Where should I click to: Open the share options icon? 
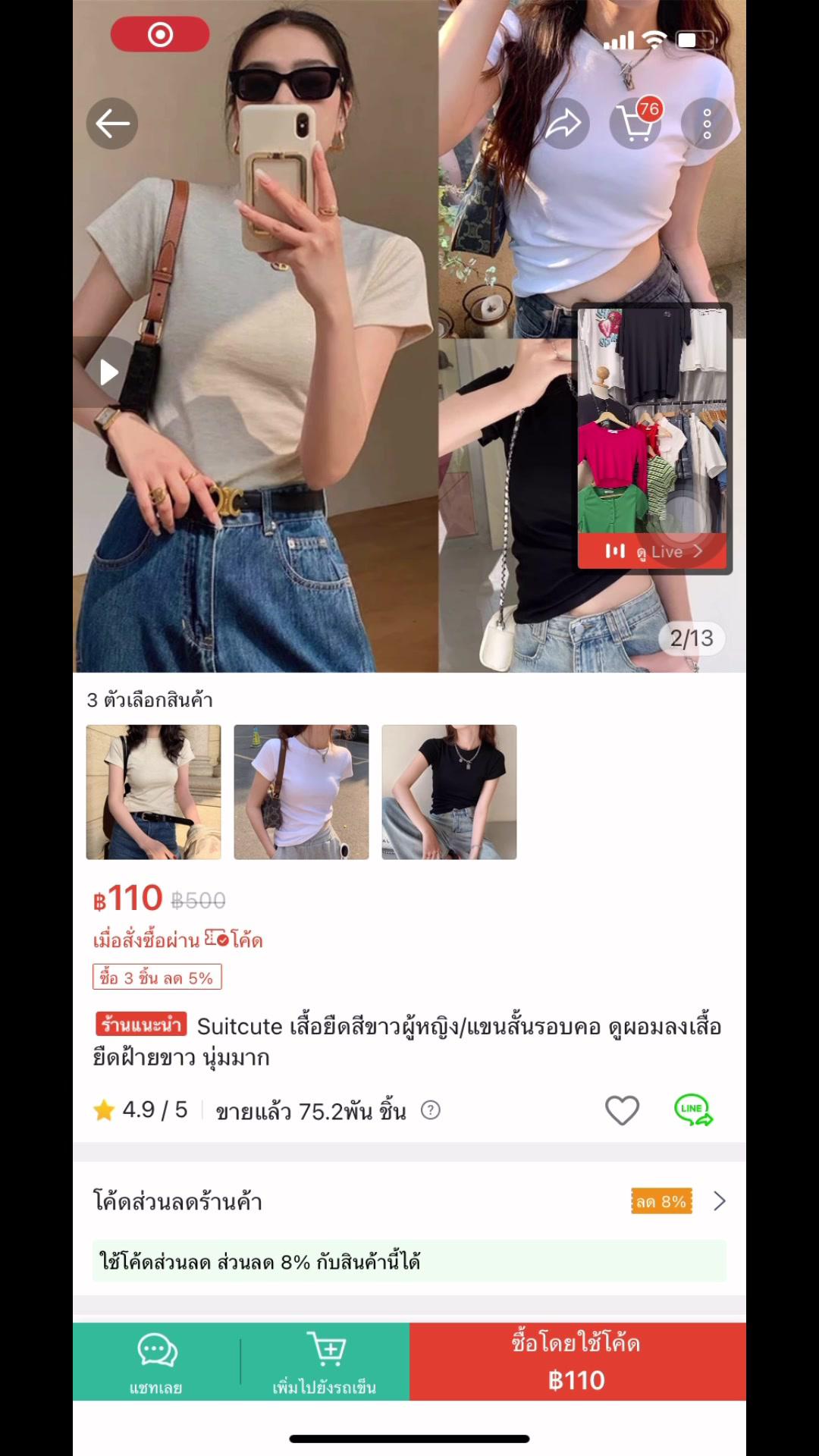566,123
